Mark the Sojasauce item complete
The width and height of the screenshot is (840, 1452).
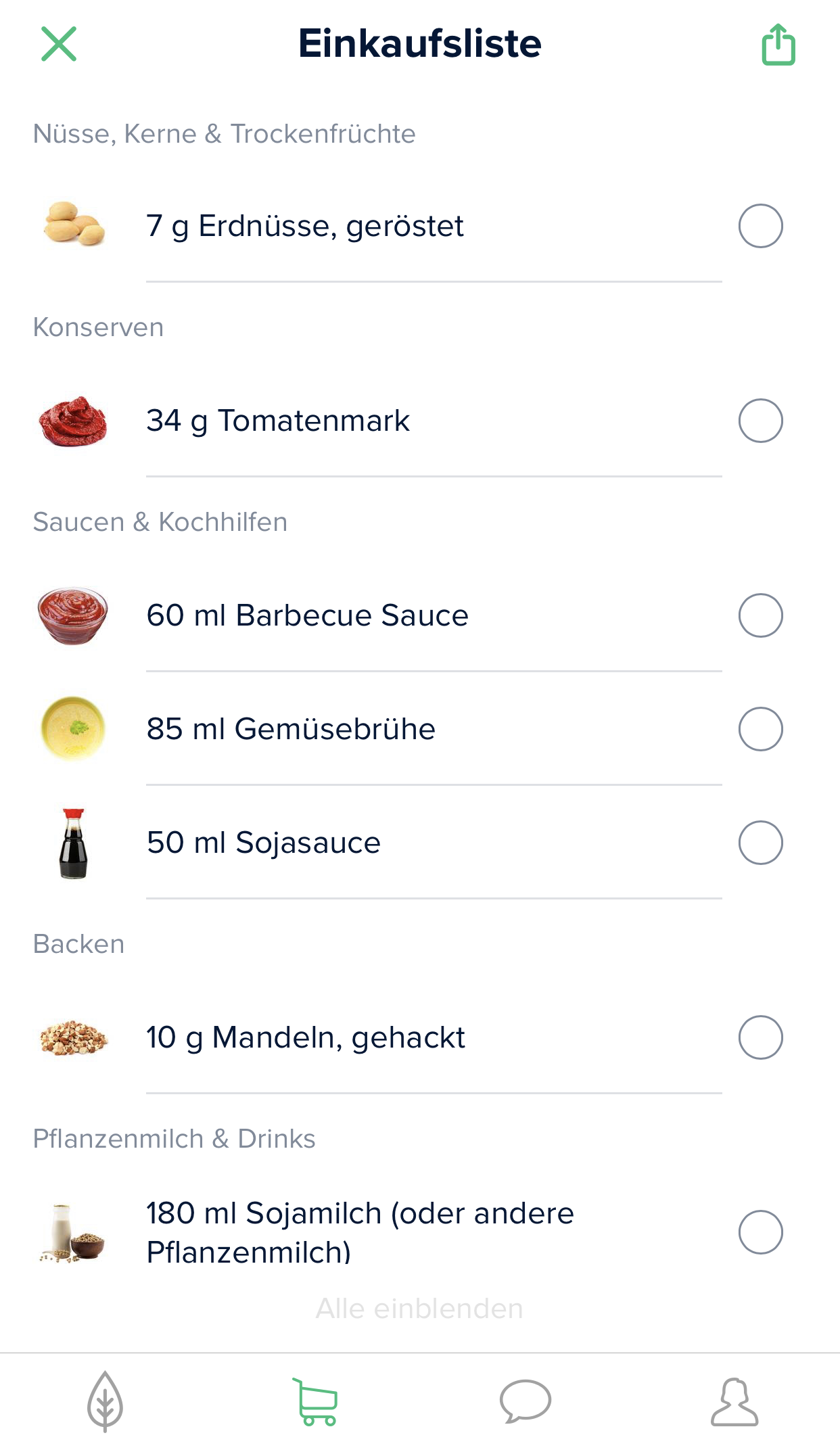click(x=760, y=842)
